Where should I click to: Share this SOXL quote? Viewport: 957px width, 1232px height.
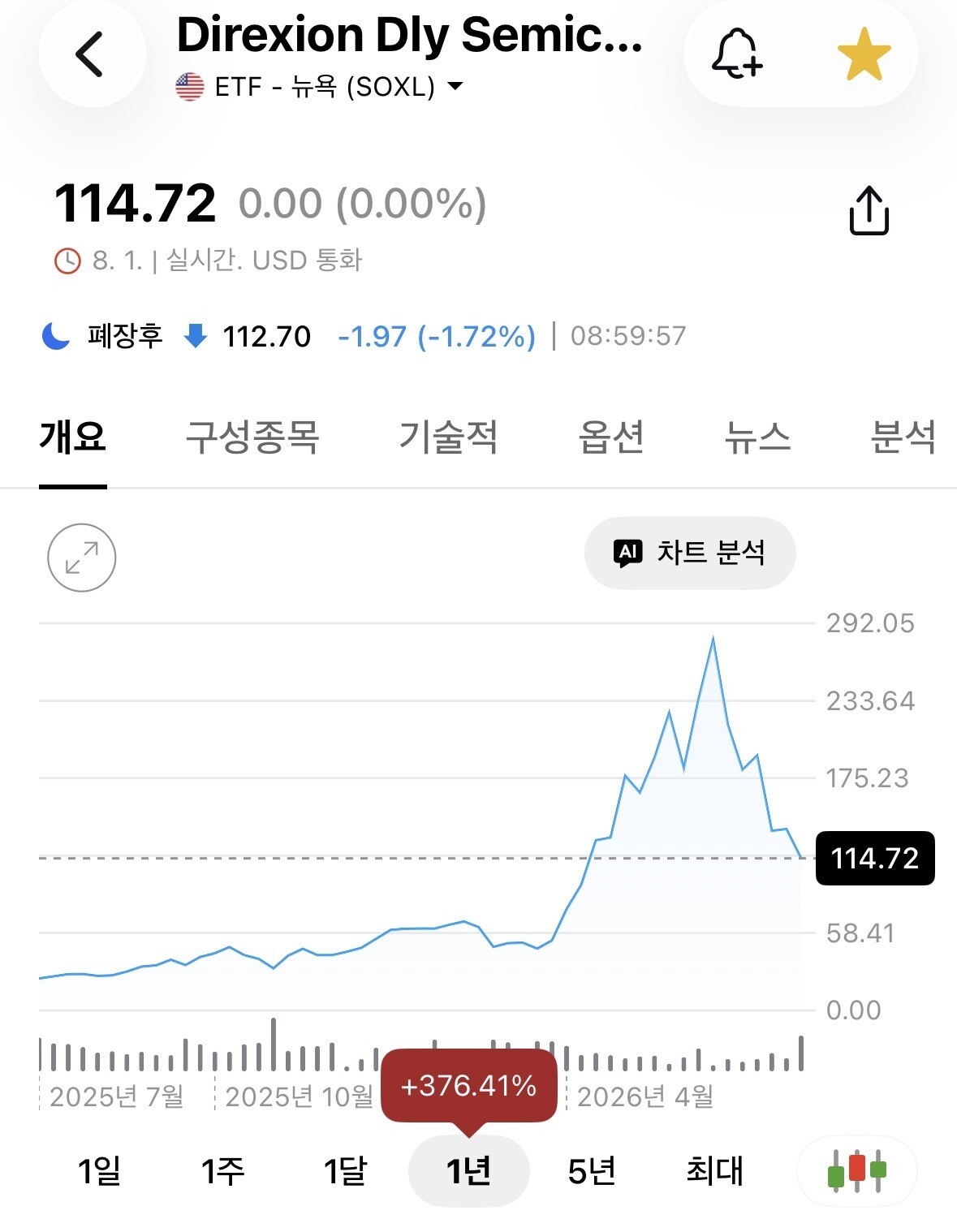click(x=869, y=210)
